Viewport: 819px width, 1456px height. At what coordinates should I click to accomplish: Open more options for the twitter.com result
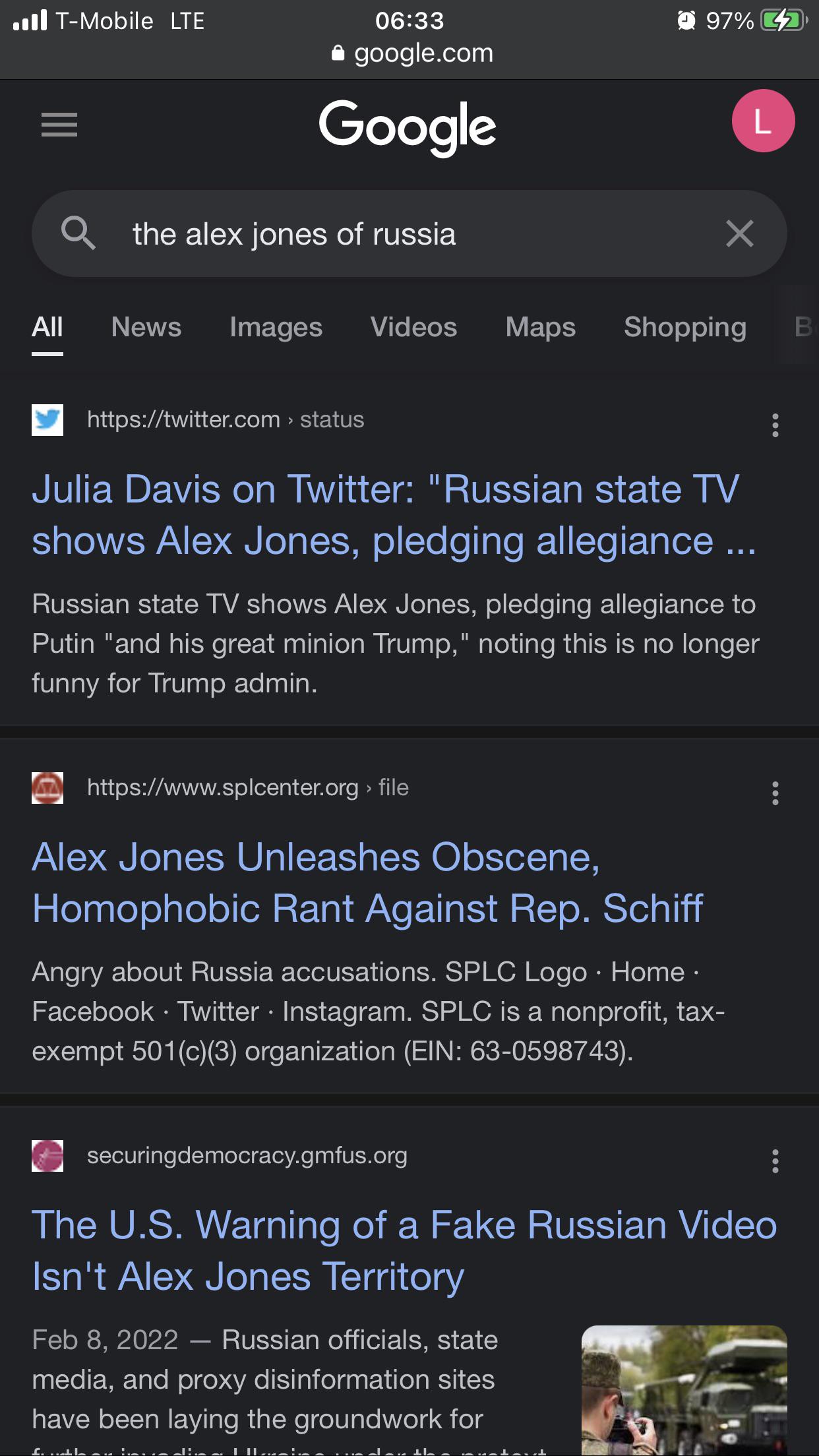click(775, 425)
